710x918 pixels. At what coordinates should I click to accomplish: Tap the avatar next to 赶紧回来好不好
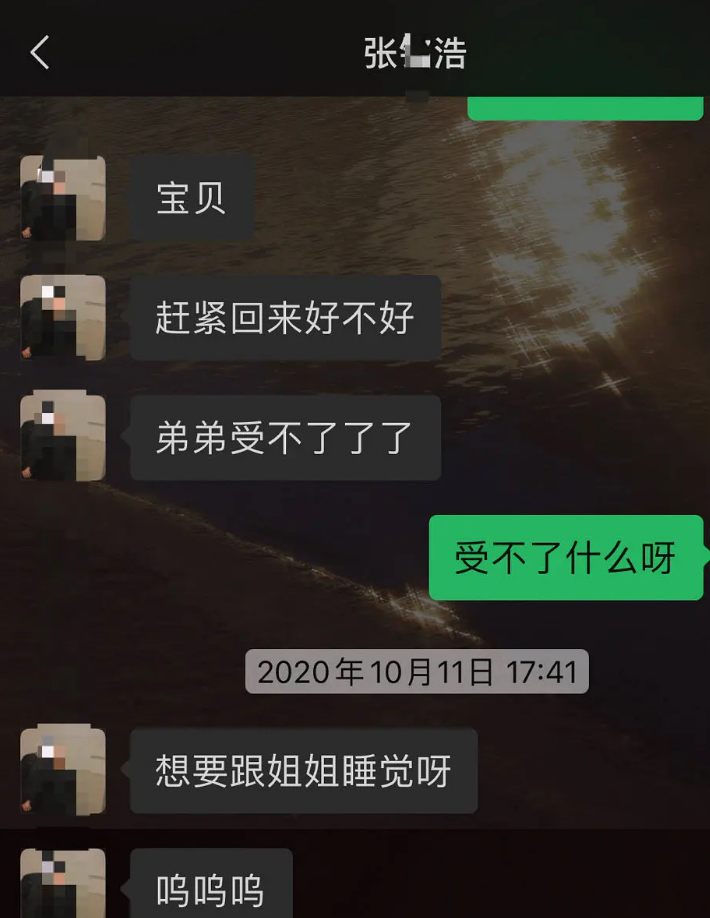click(63, 318)
